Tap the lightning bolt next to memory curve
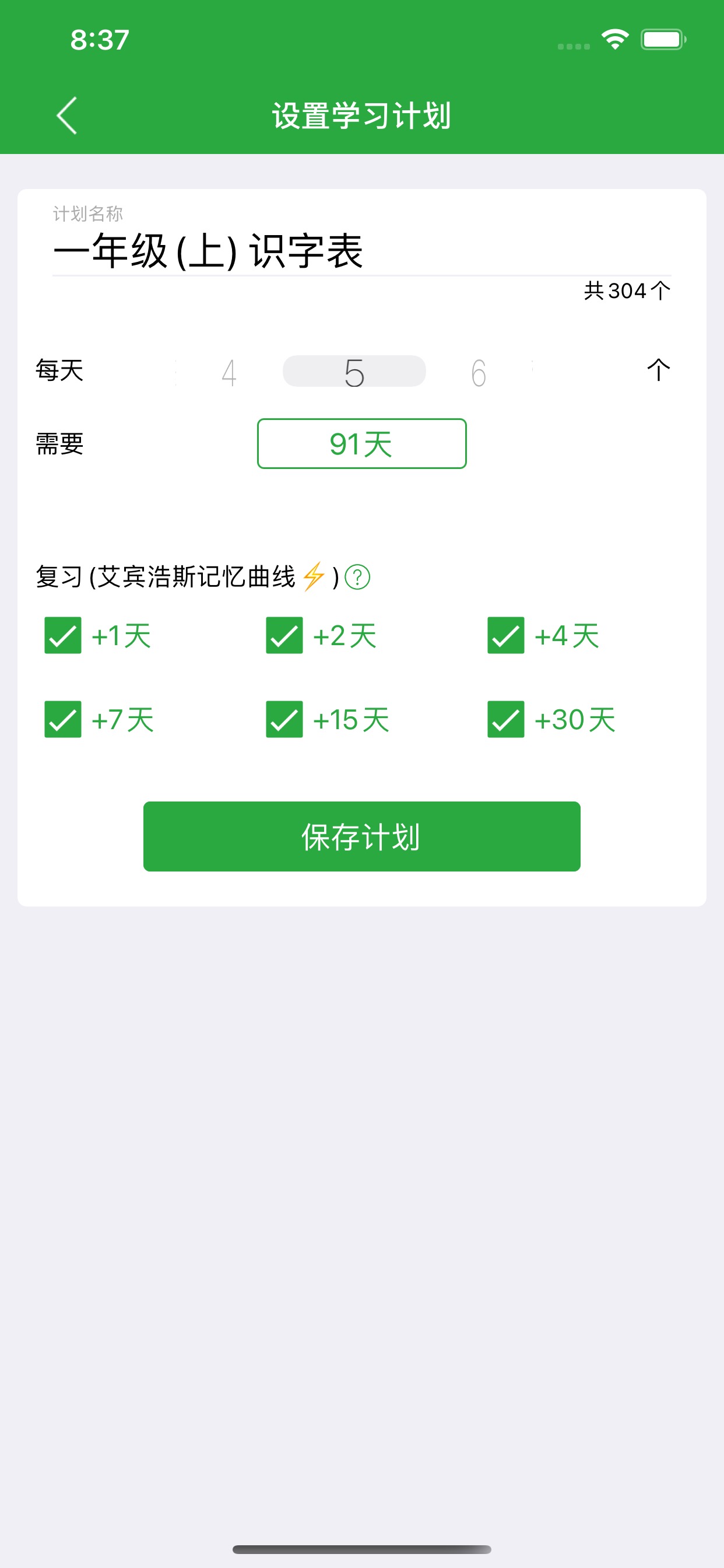The width and height of the screenshot is (724, 1568). pos(311,577)
